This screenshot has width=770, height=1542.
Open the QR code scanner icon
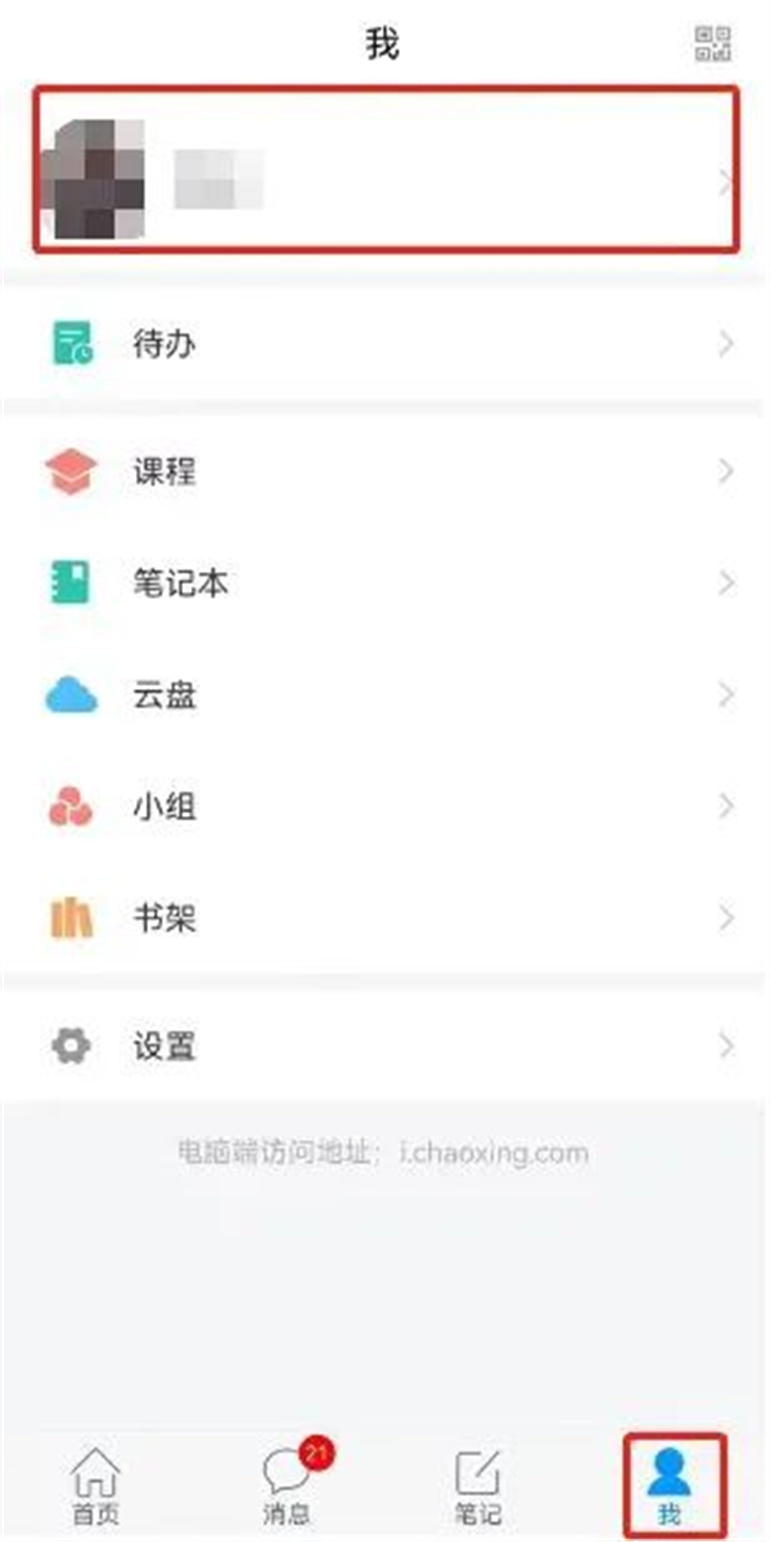click(x=713, y=44)
